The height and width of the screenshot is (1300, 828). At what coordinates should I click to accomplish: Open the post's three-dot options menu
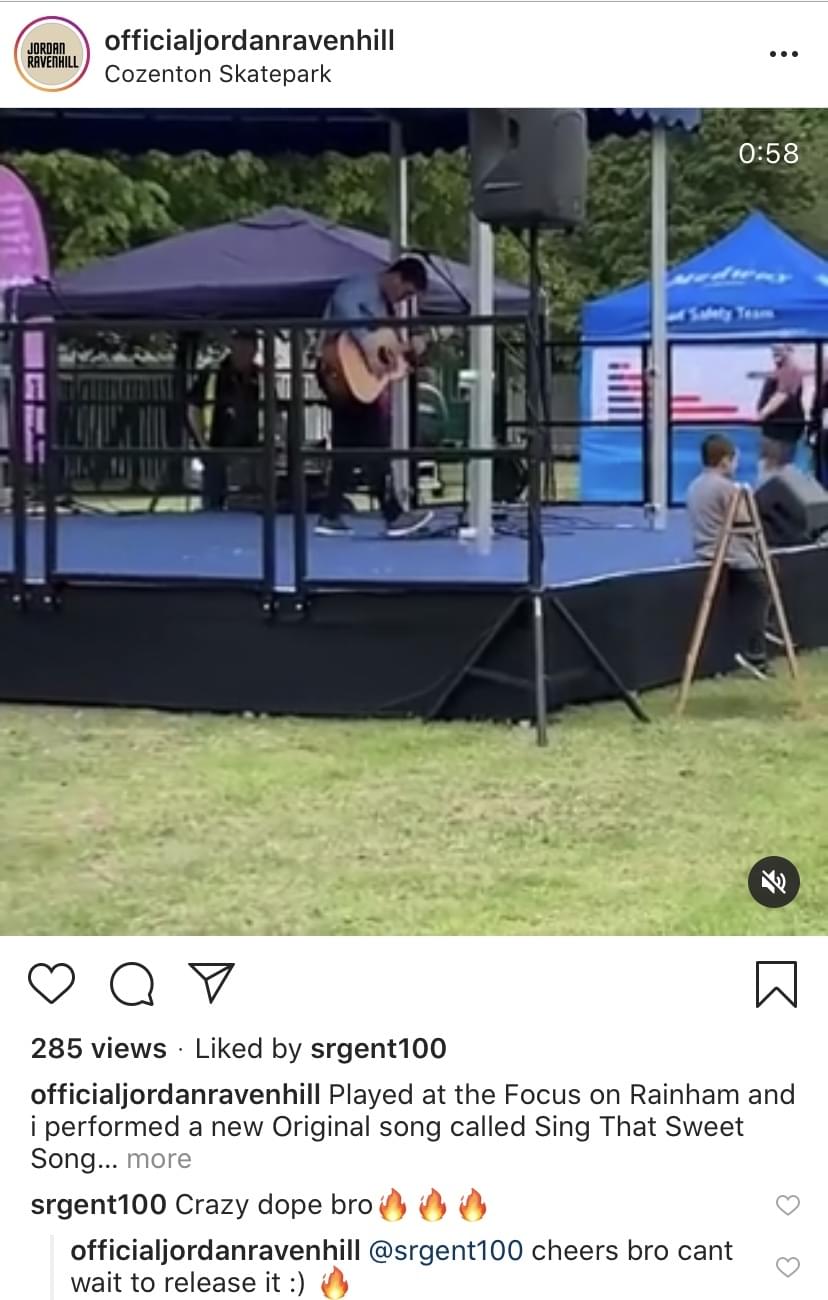783,54
